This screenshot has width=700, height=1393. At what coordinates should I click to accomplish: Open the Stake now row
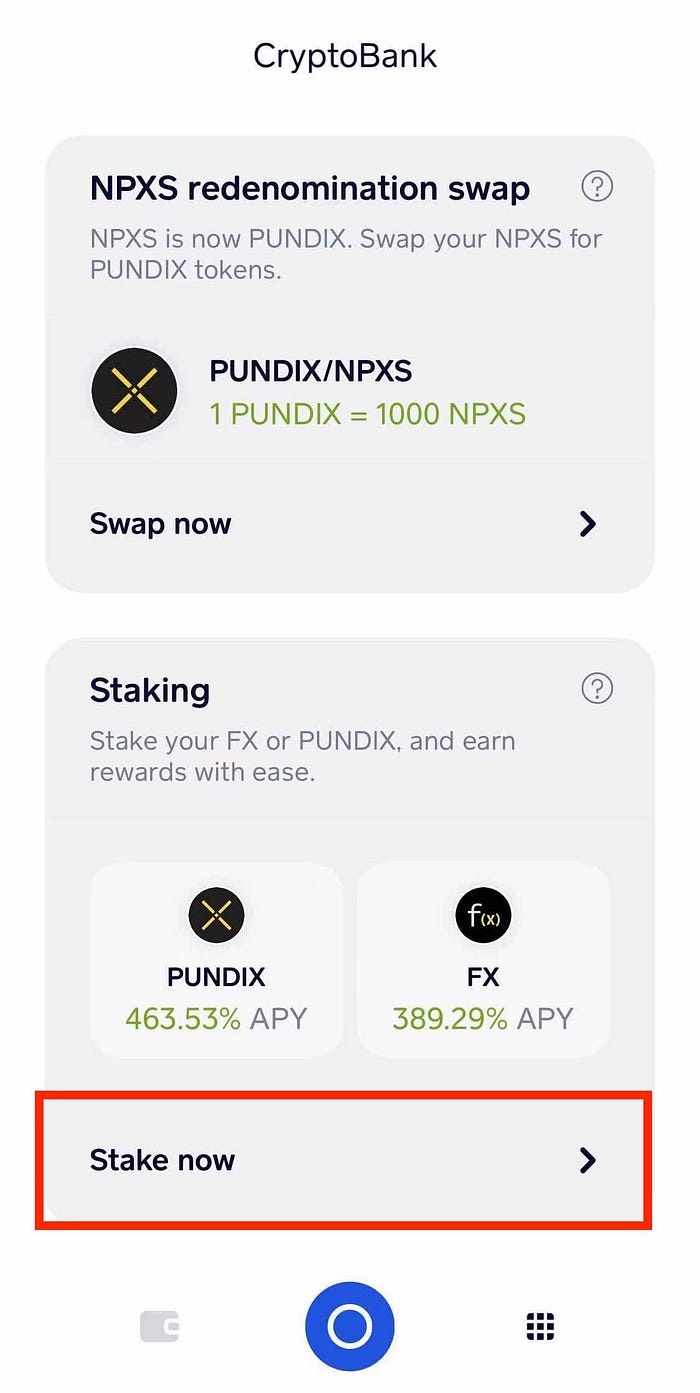[345, 1160]
